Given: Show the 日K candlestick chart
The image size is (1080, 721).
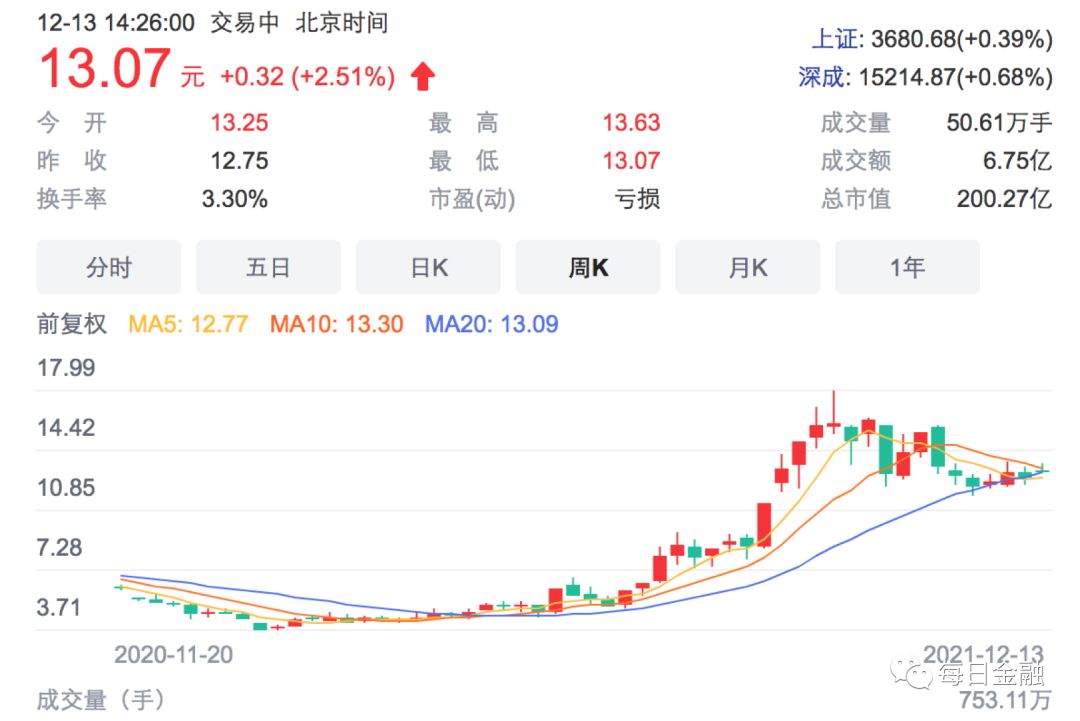Looking at the screenshot, I should [x=428, y=267].
